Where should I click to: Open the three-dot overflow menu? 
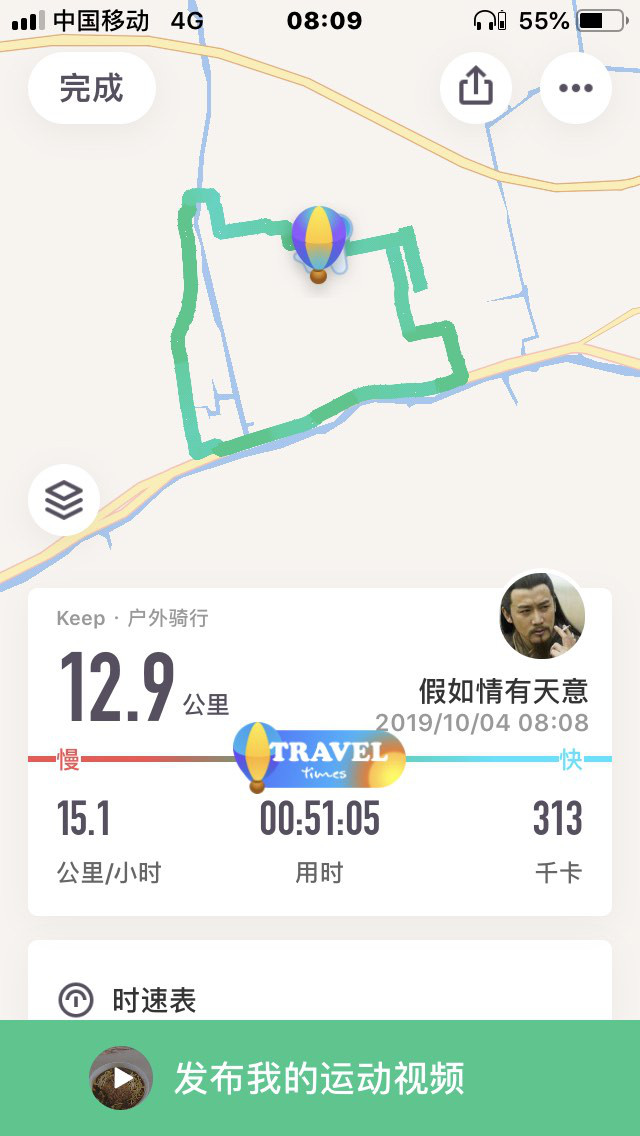(576, 88)
